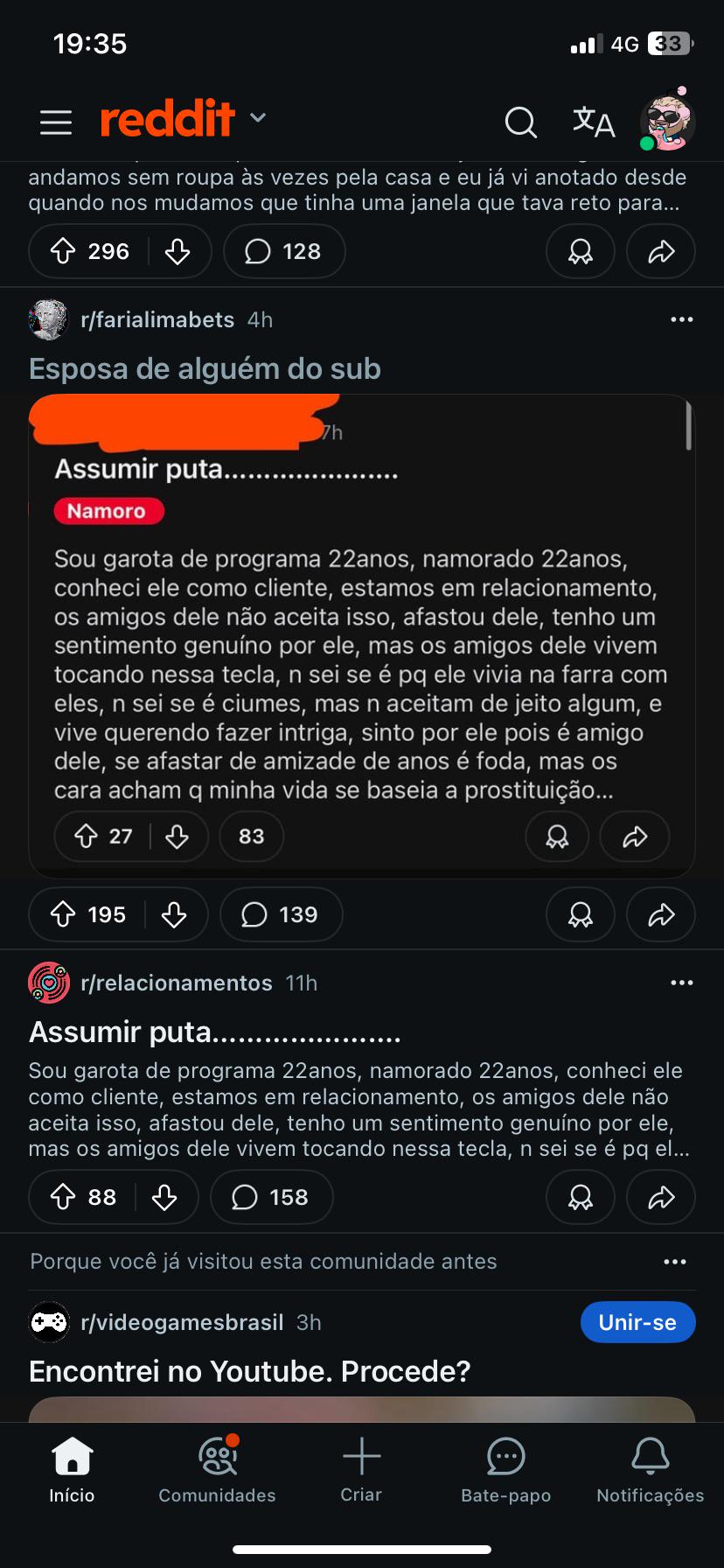Screen dimensions: 724x1568
Task: Join the r/videogamesbrasil community with Unir-se
Action: click(637, 1322)
